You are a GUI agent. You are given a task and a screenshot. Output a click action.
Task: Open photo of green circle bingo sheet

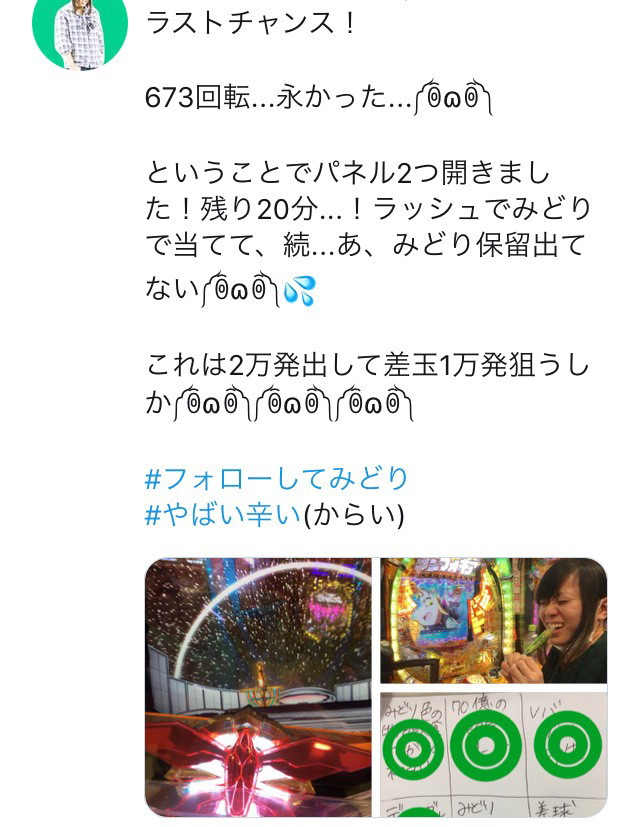click(493, 753)
